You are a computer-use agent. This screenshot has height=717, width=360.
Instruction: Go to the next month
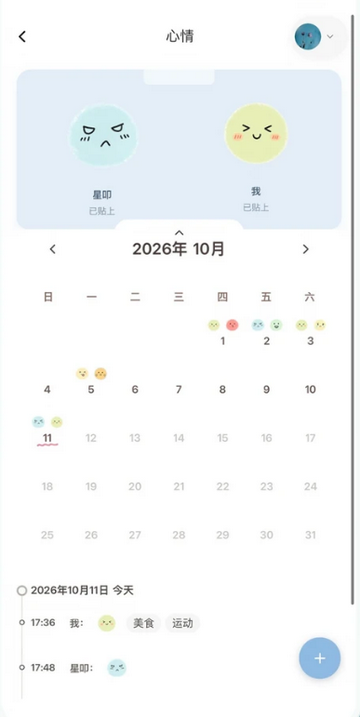tap(306, 249)
